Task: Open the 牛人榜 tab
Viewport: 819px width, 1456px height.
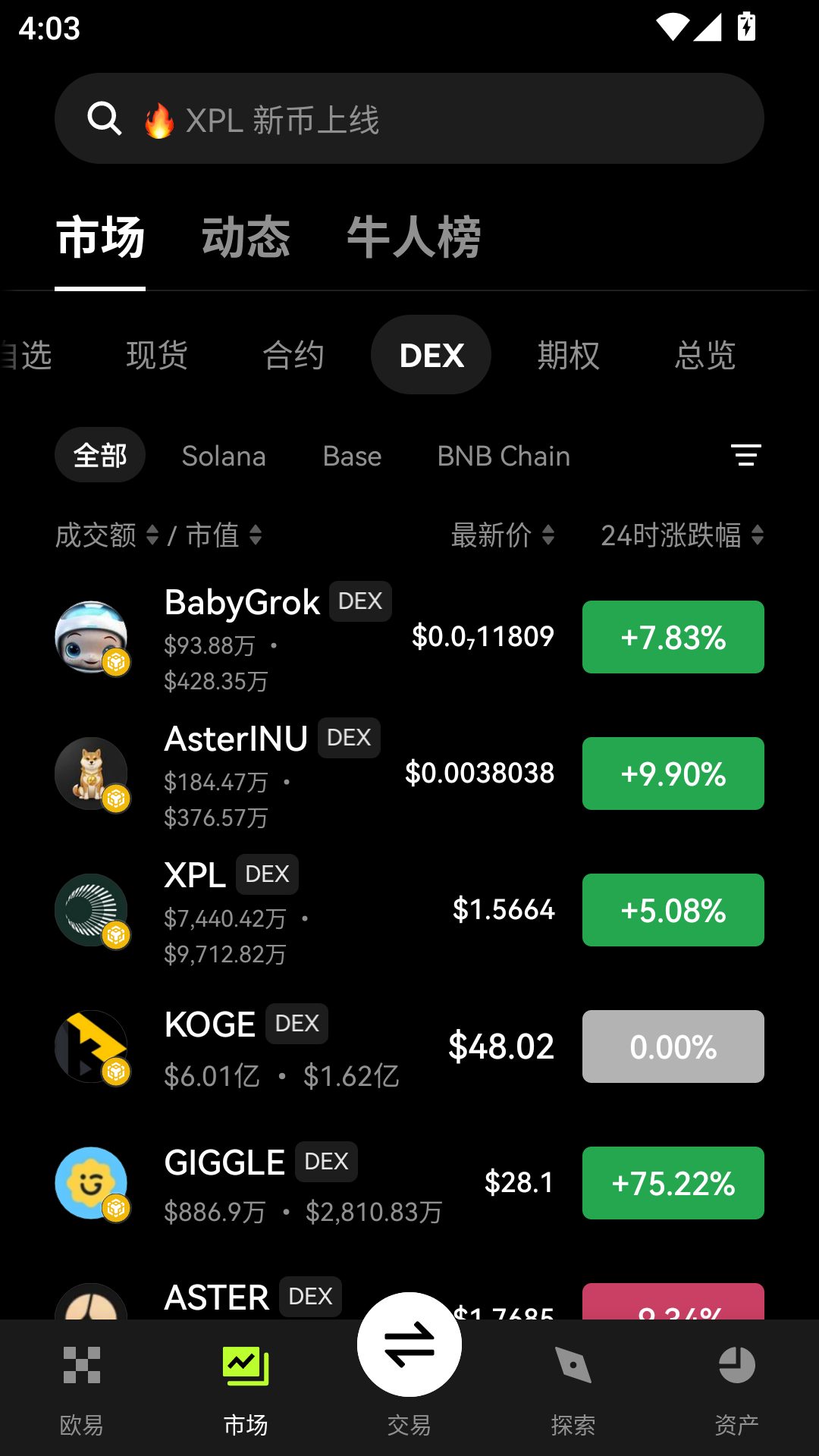Action: (413, 236)
